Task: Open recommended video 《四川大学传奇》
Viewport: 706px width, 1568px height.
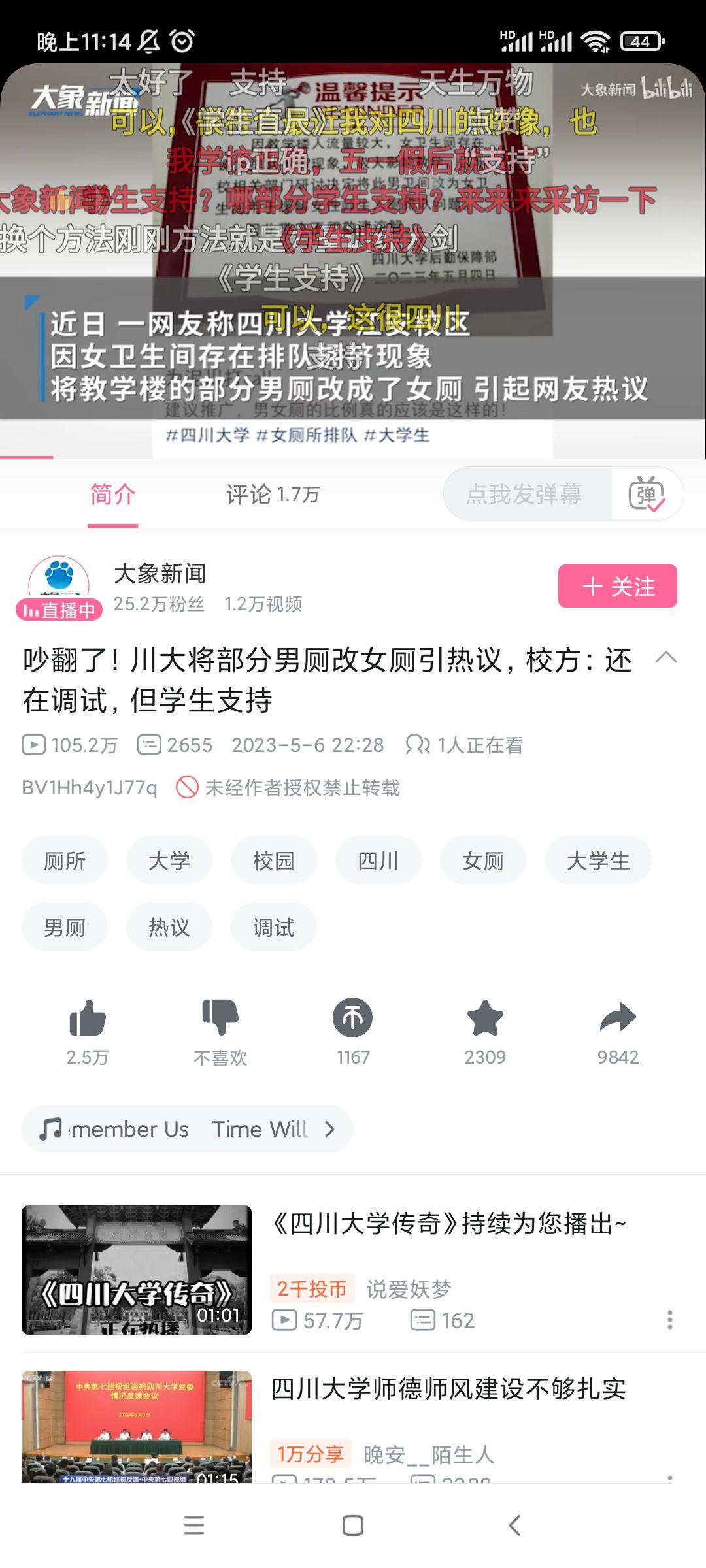Action: pyautogui.click(x=448, y=1224)
